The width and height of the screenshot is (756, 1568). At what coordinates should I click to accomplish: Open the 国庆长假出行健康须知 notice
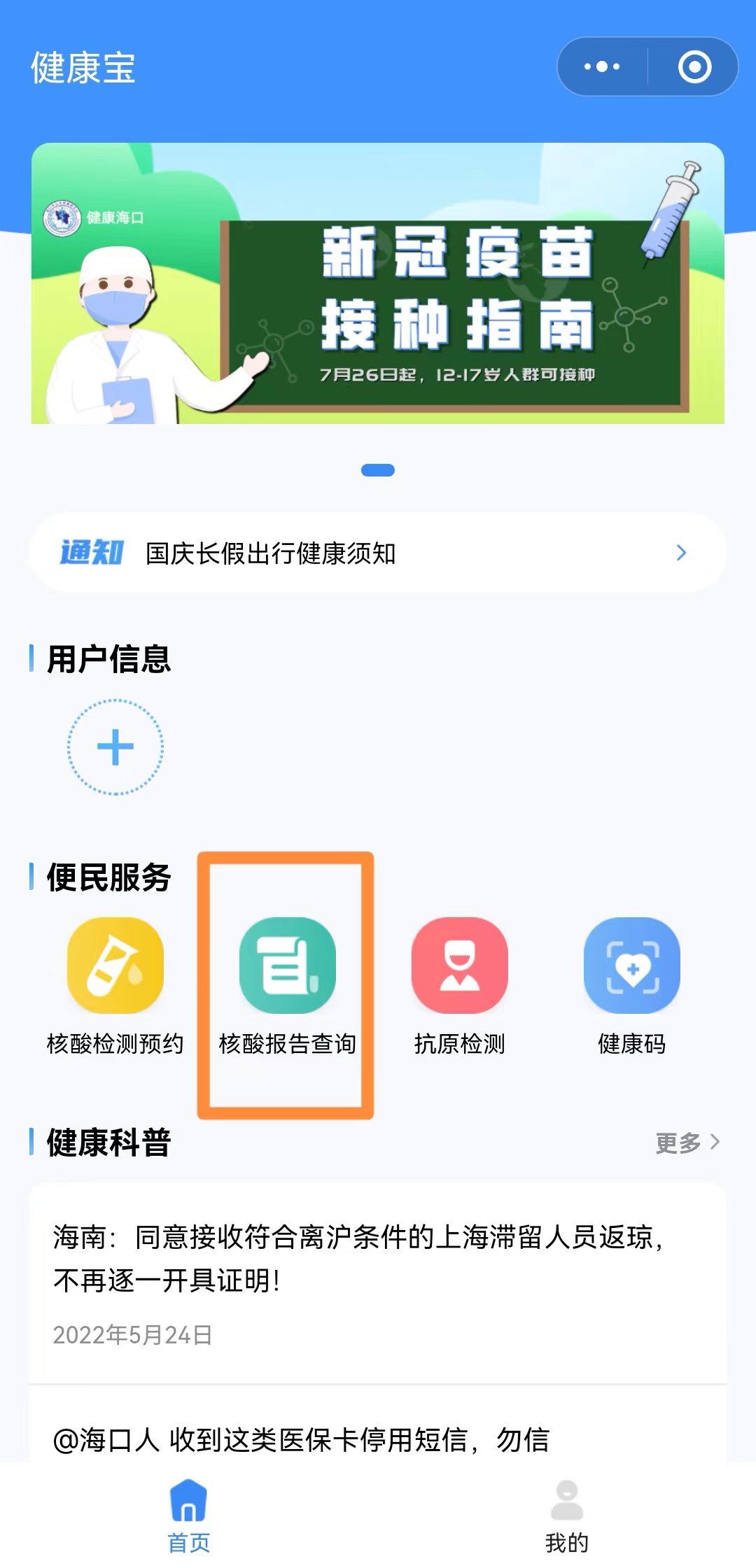coord(378,553)
